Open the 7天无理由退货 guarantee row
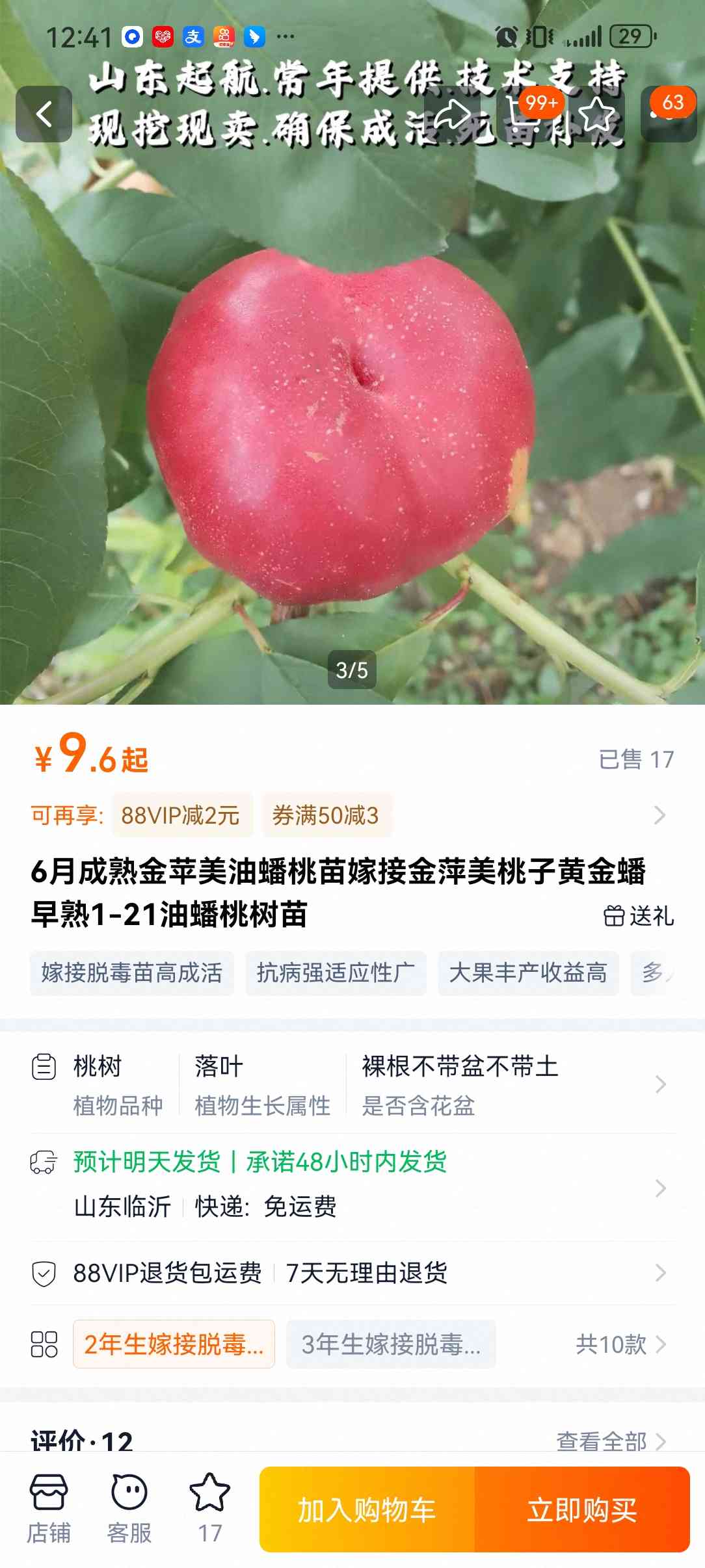This screenshot has width=705, height=1568. (367, 1273)
